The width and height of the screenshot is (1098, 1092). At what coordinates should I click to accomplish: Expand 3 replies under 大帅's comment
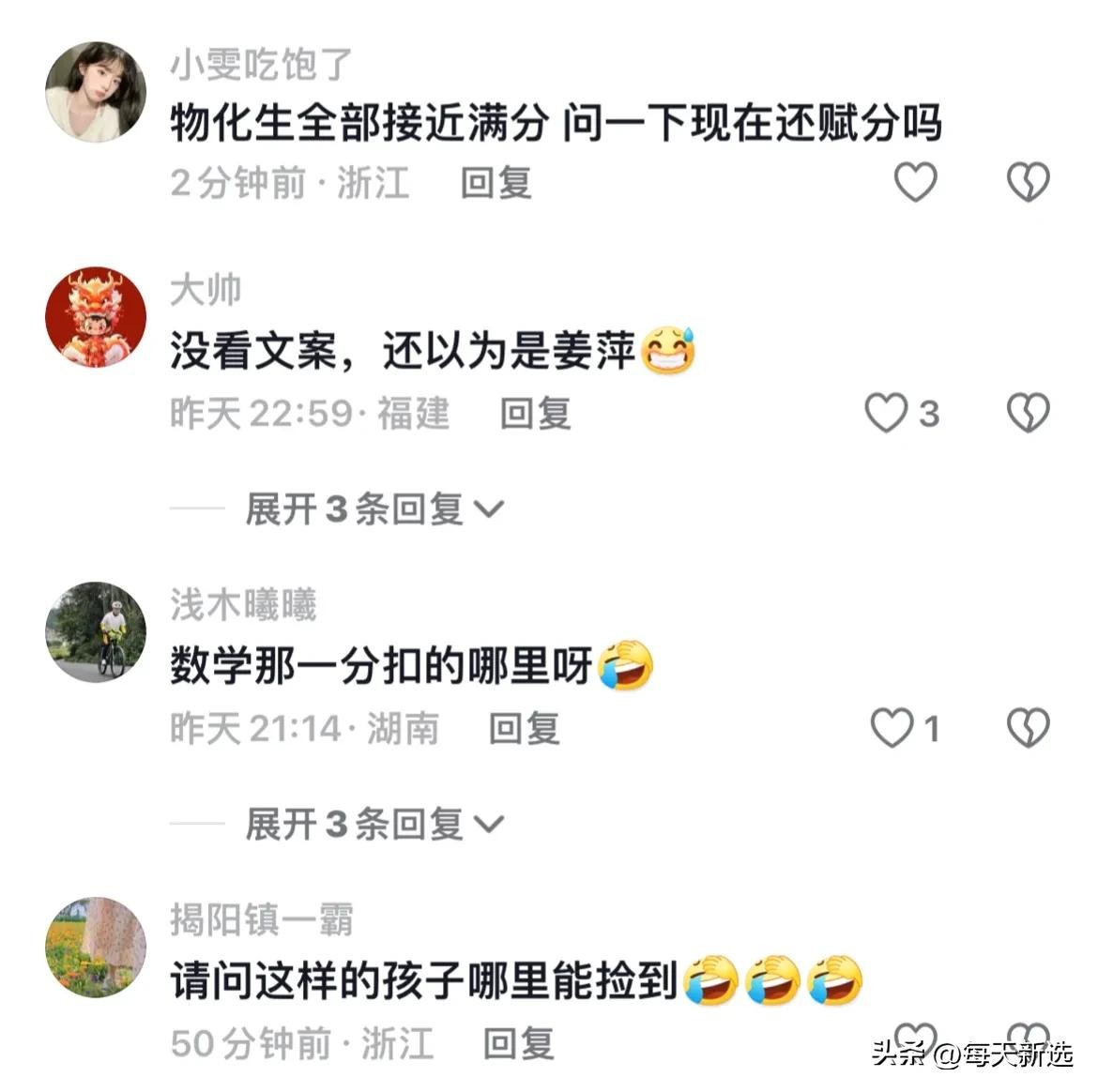click(x=374, y=509)
